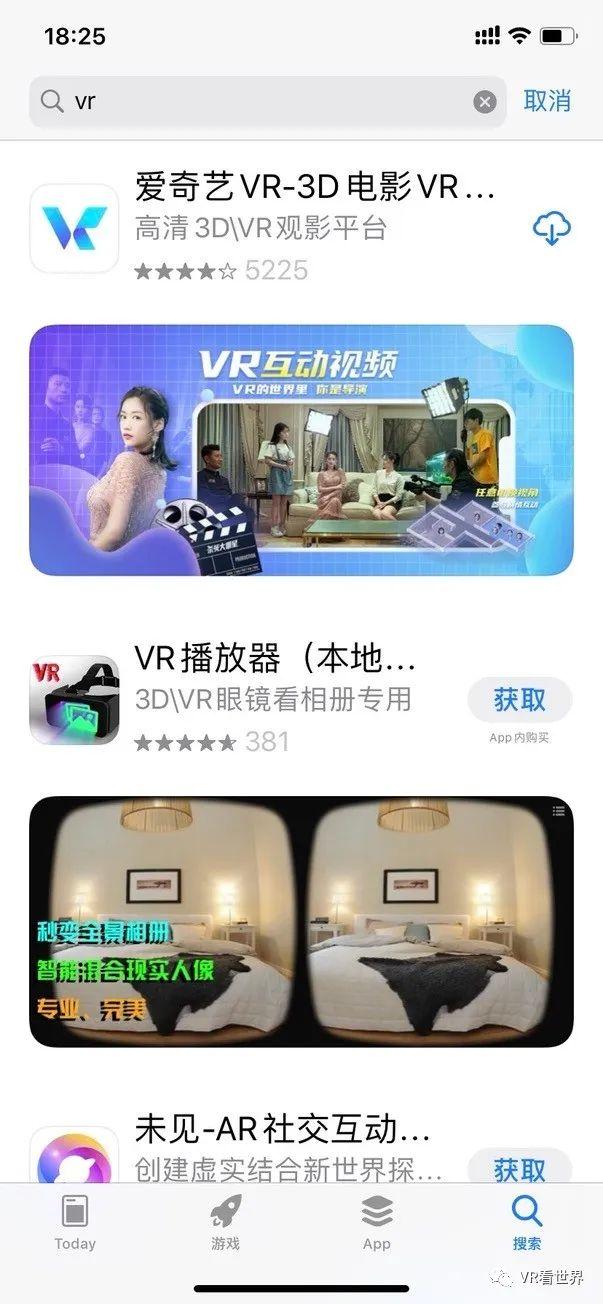Get the 未见-AR社交互动 app
The width and height of the screenshot is (603, 1304).
(x=520, y=1166)
